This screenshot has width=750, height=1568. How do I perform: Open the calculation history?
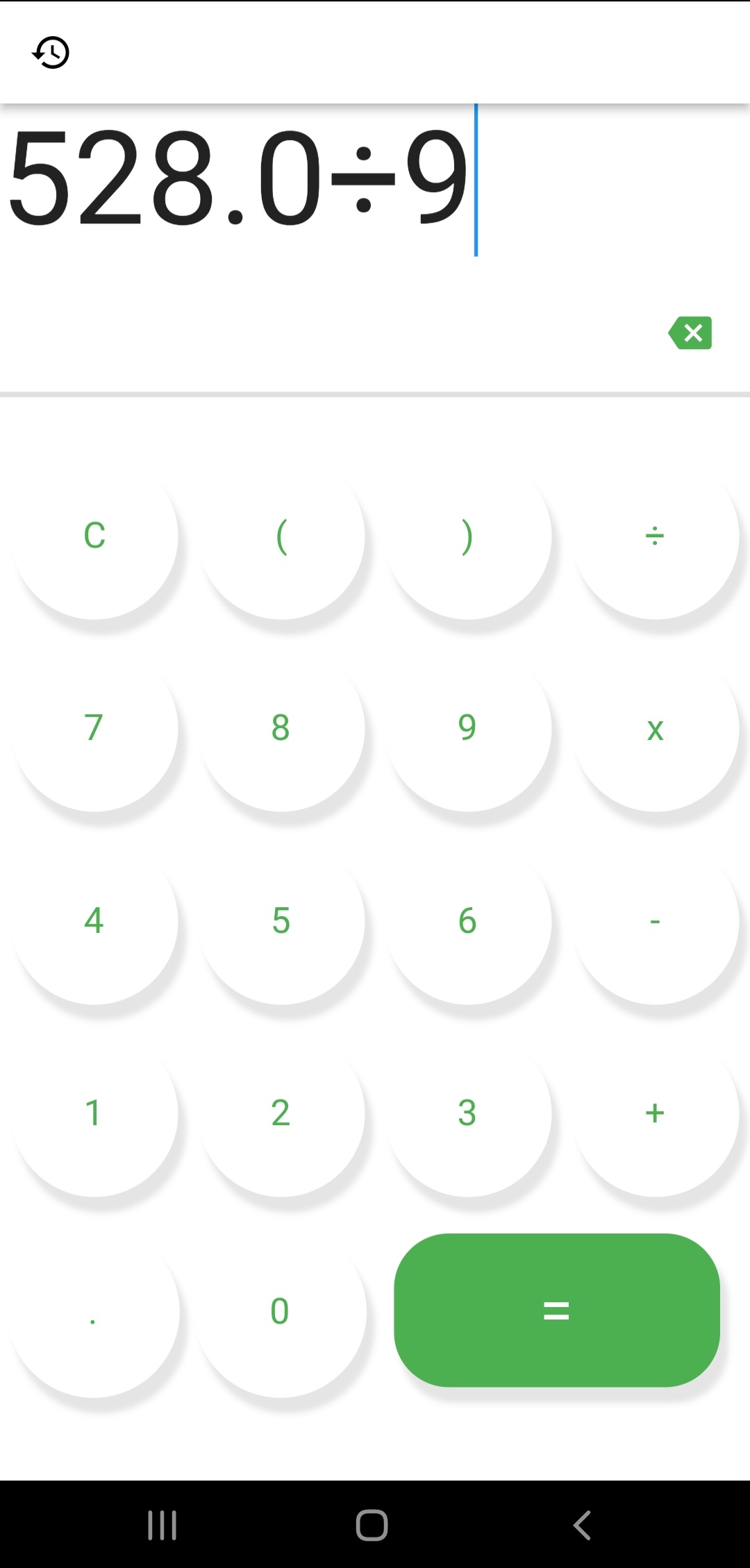pos(51,52)
